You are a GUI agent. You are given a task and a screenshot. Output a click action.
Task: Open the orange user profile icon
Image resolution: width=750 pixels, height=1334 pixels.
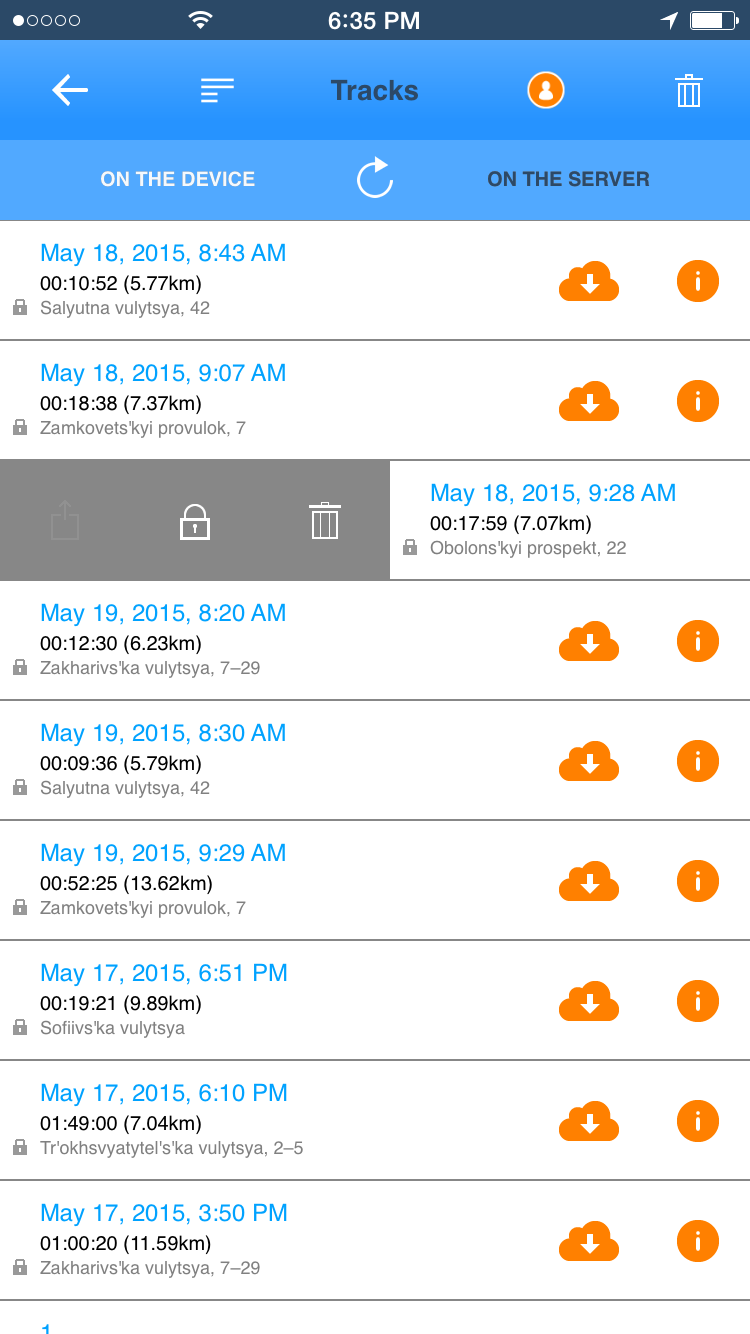[546, 90]
